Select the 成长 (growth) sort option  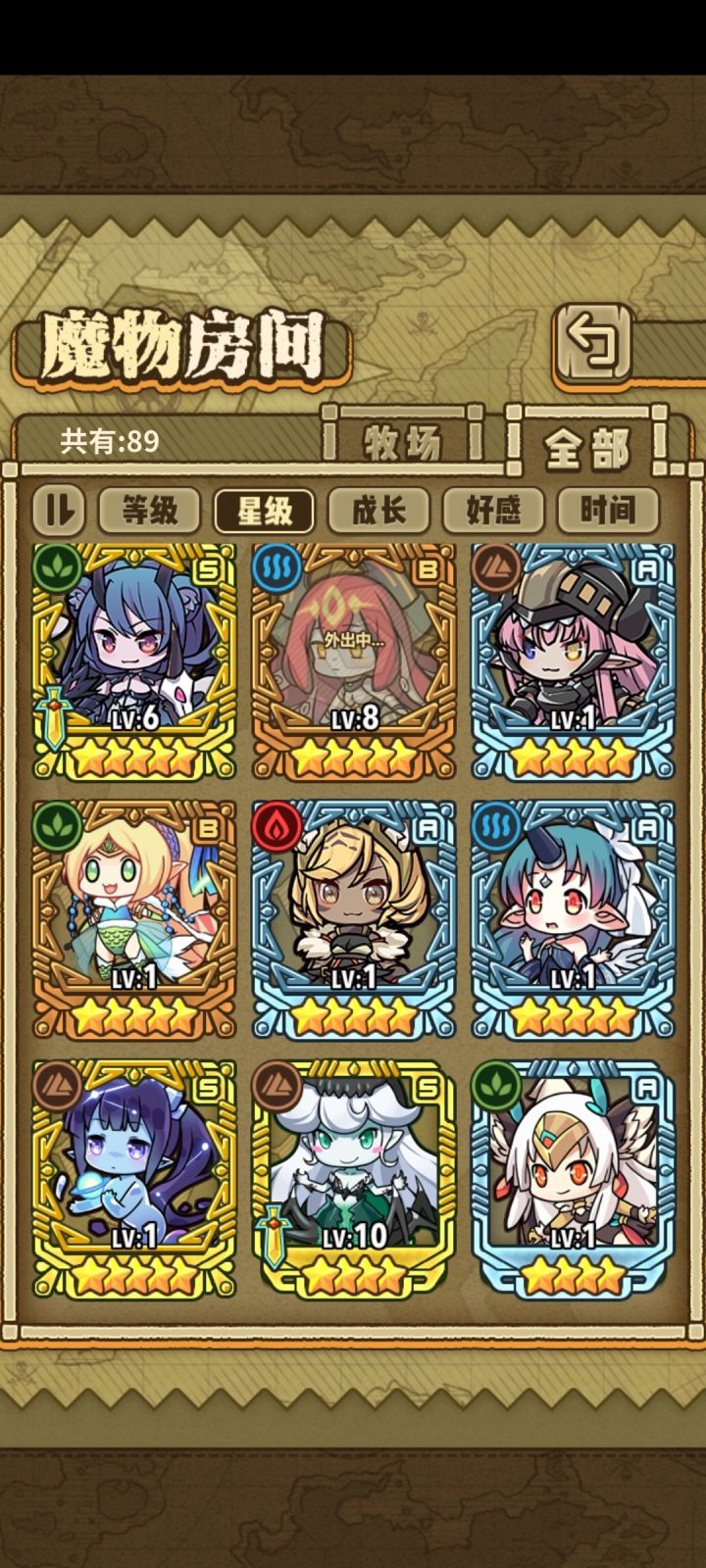(x=380, y=510)
